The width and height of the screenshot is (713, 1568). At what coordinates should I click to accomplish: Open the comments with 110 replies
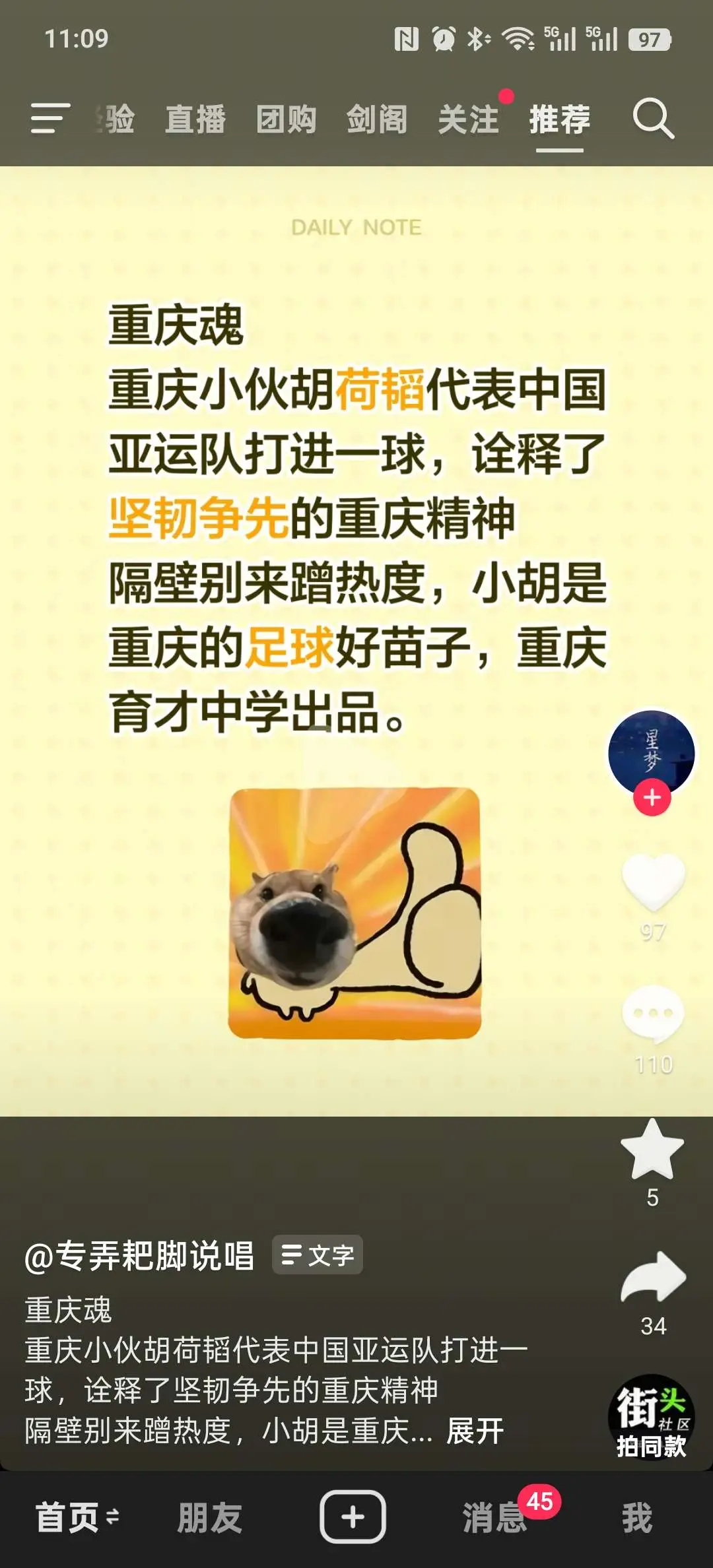pos(653,1014)
